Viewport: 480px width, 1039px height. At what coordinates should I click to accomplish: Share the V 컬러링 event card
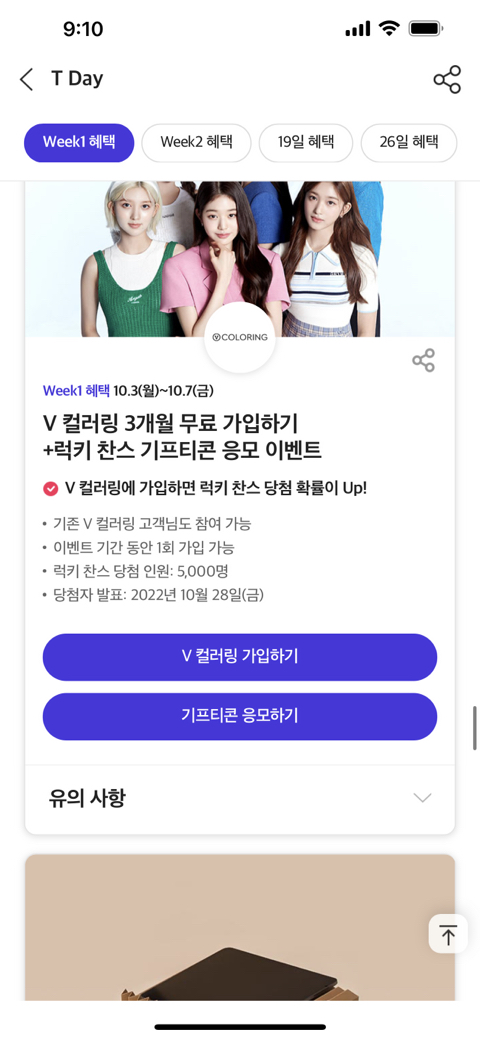[x=423, y=360]
